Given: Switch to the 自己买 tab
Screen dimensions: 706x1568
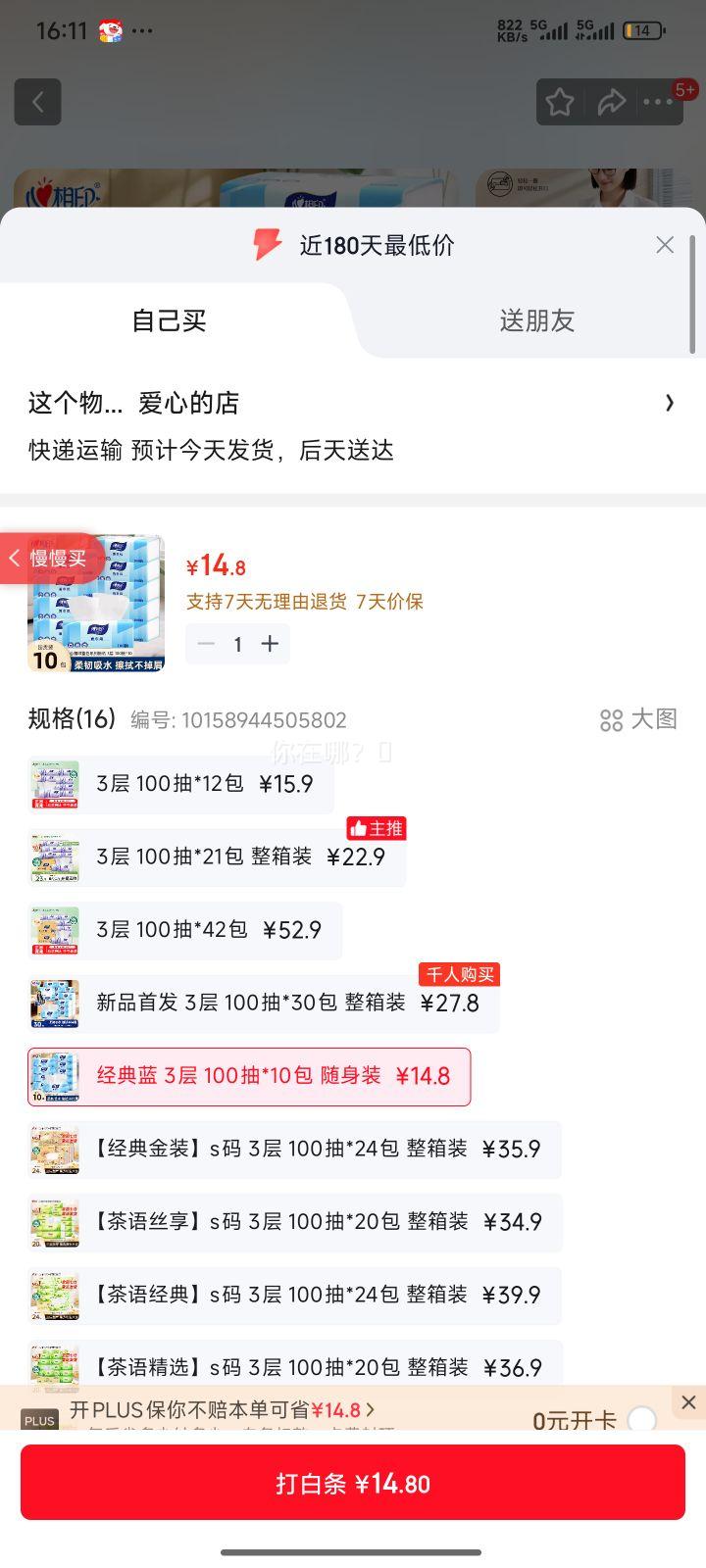Looking at the screenshot, I should [169, 320].
